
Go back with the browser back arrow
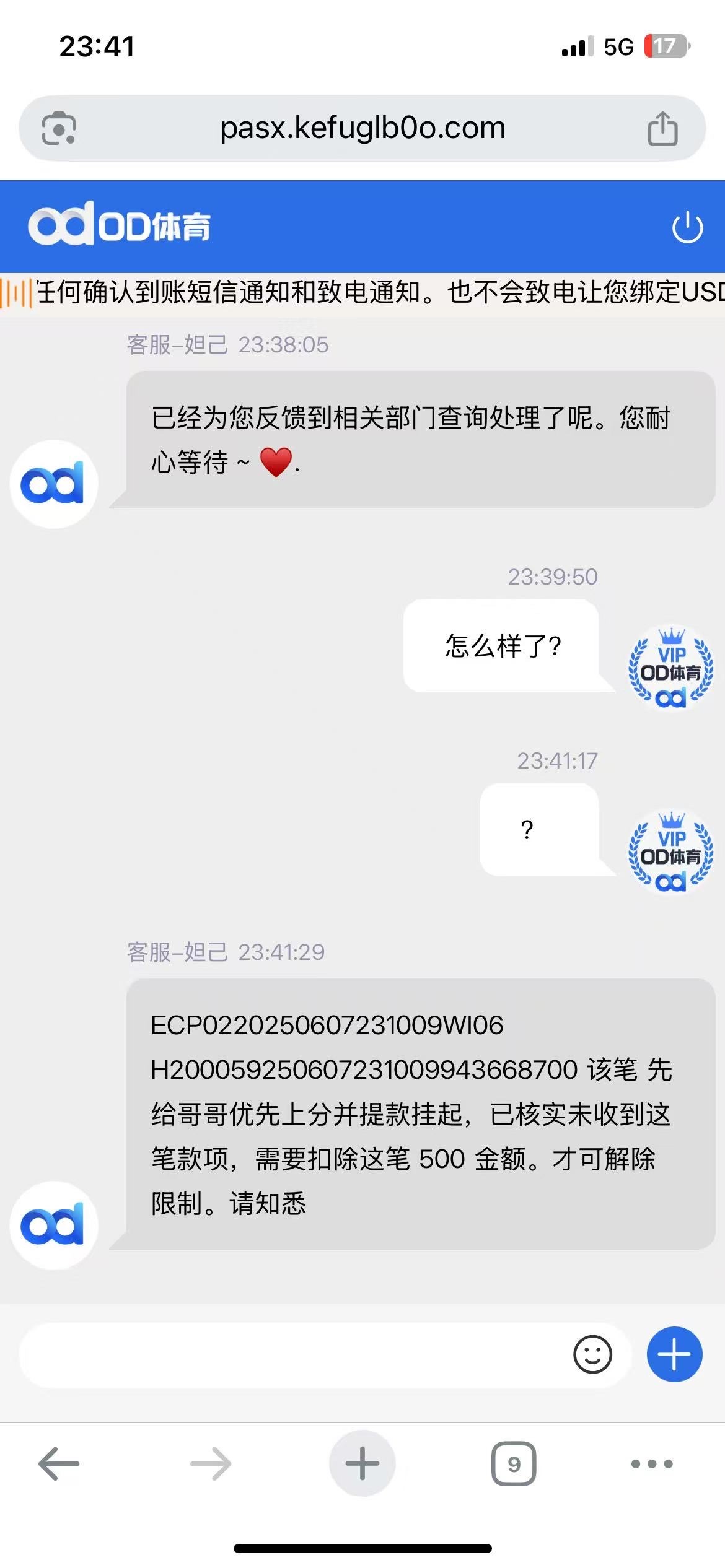tap(59, 1464)
